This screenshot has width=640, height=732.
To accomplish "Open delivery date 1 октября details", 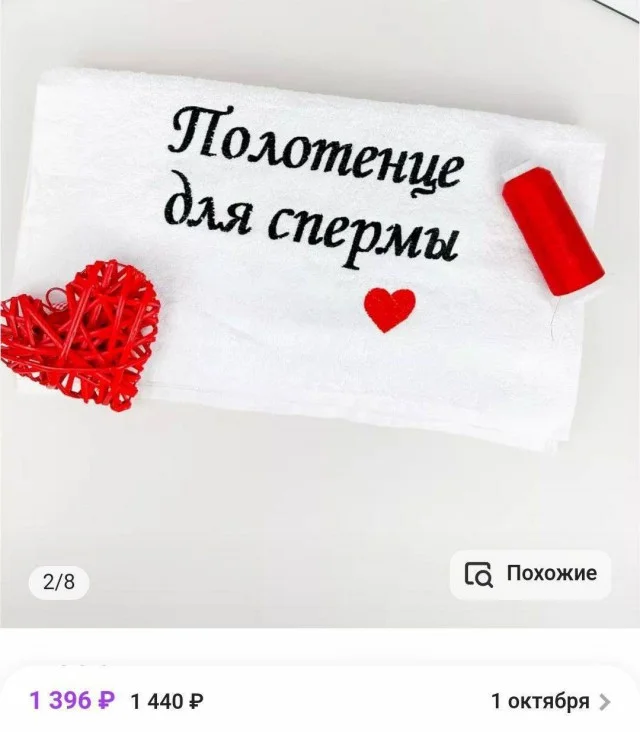I will click(550, 701).
